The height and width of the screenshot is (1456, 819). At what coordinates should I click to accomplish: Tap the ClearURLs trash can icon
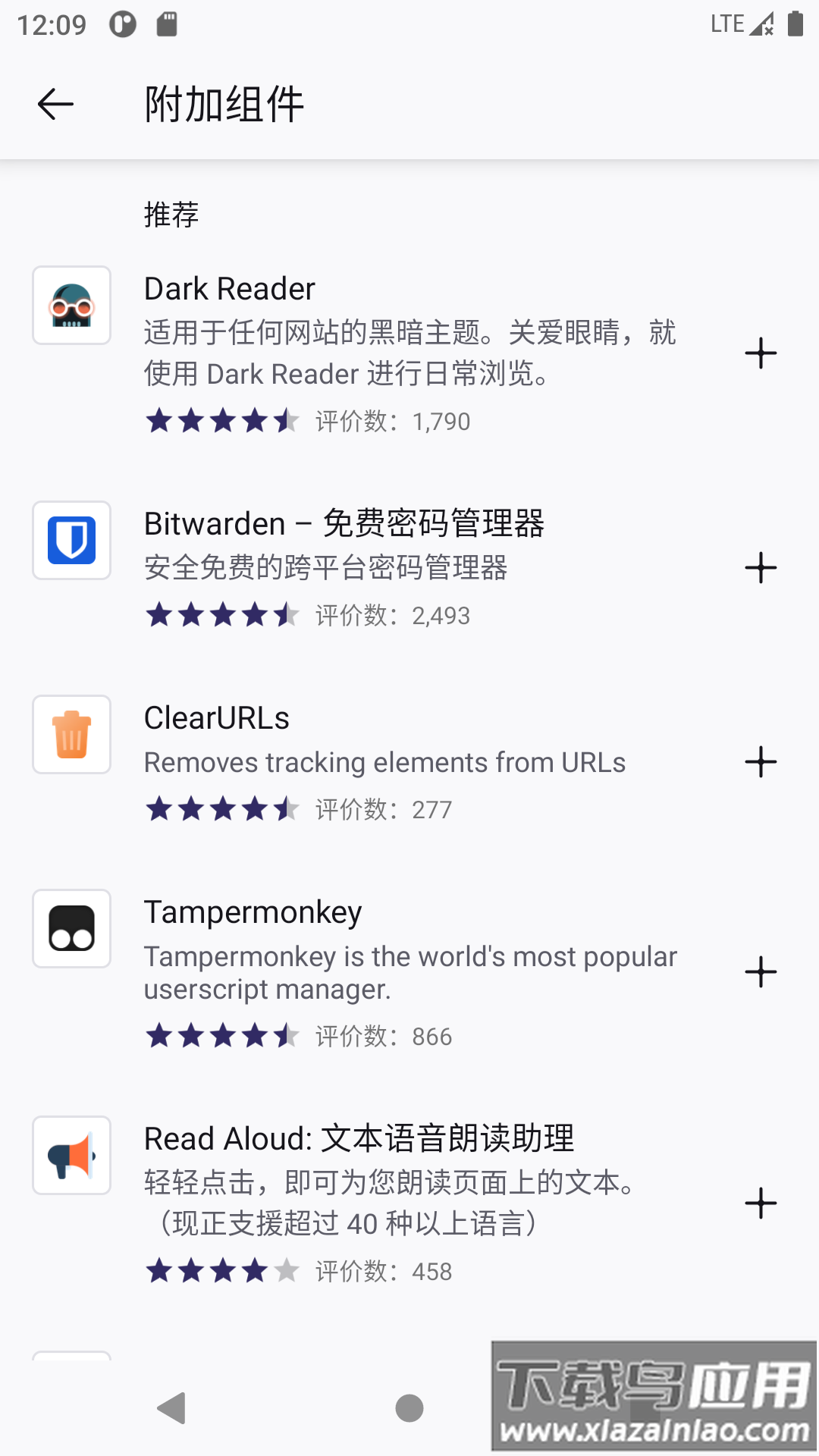click(71, 734)
